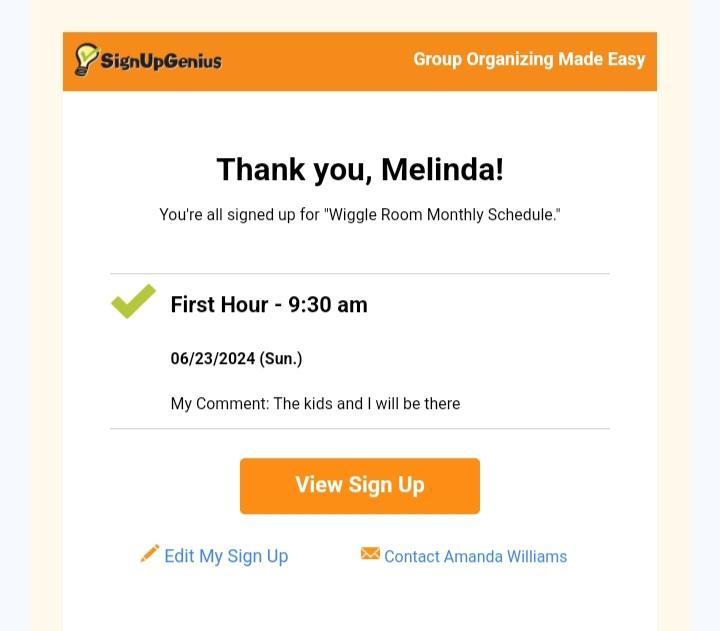Open the Edit My Sign Up link
The height and width of the screenshot is (631, 720).
tap(225, 557)
